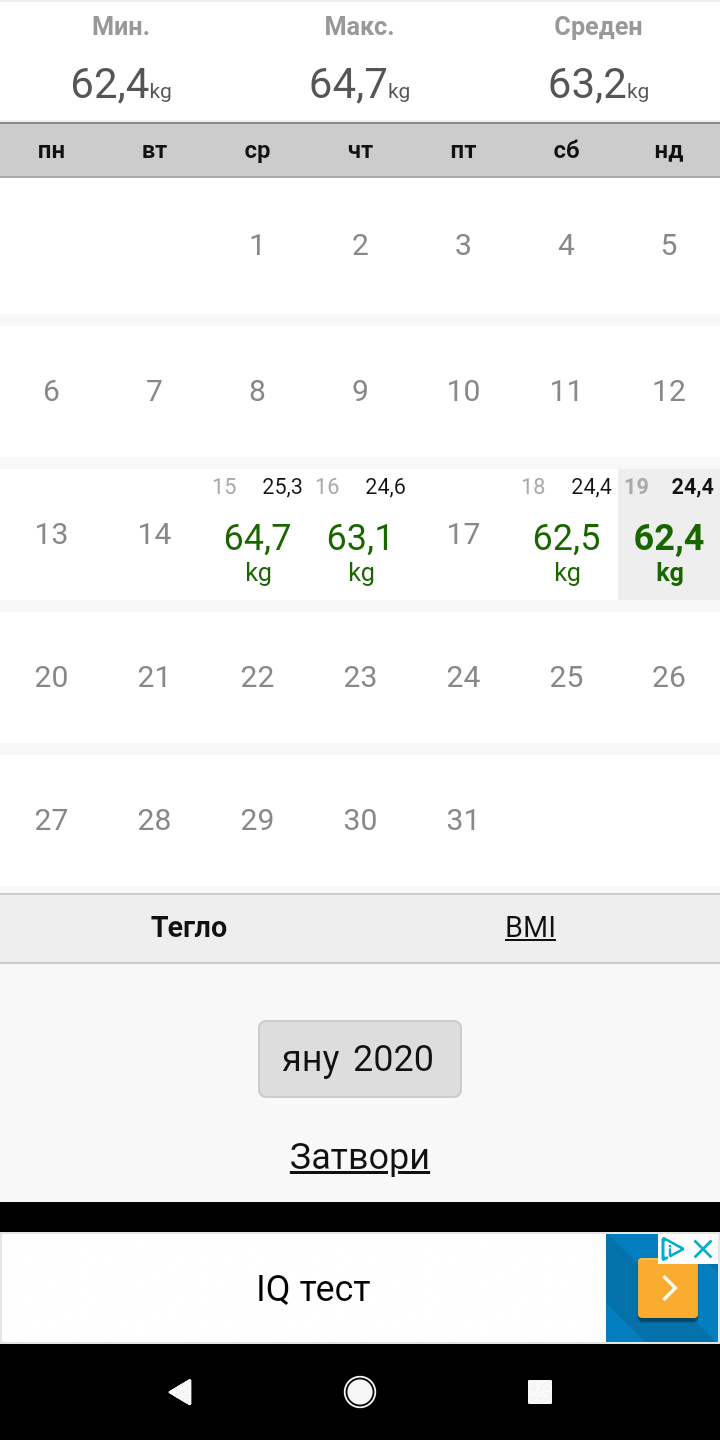
Task: Select day 17 in the calendar
Action: [x=463, y=534]
